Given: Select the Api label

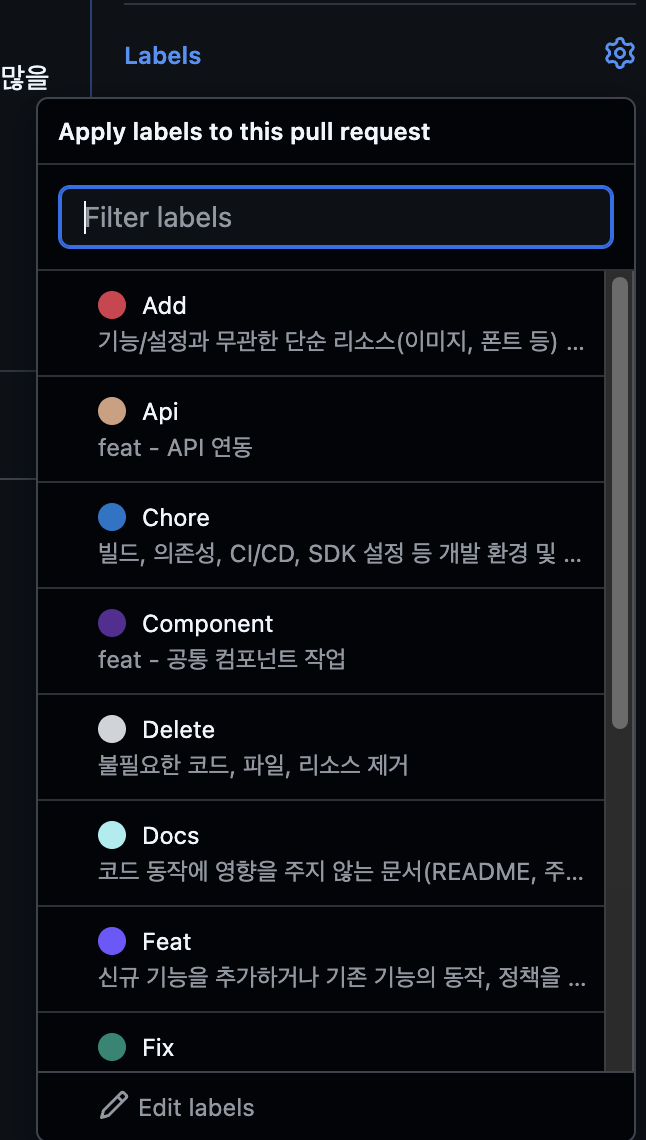Looking at the screenshot, I should point(320,429).
